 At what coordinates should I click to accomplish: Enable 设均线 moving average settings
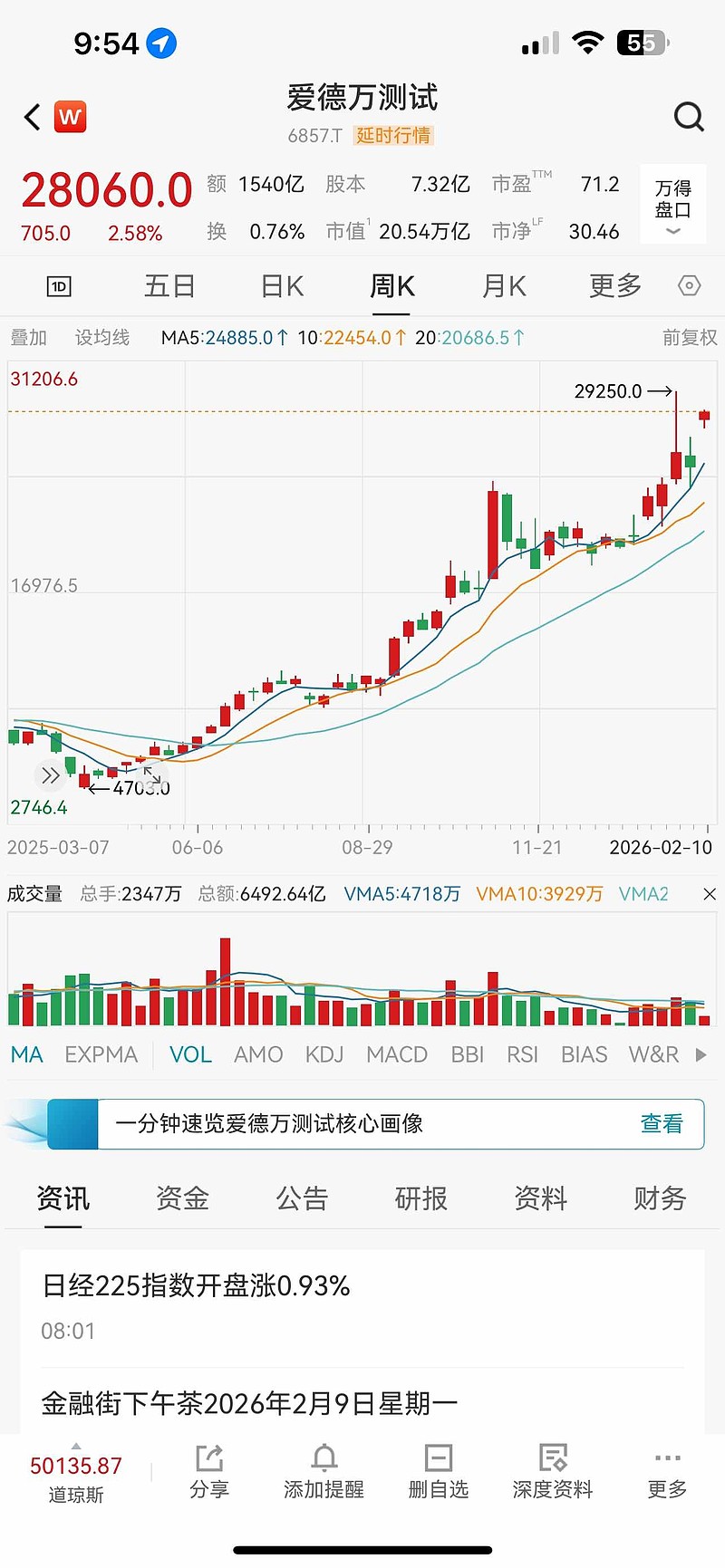101,337
